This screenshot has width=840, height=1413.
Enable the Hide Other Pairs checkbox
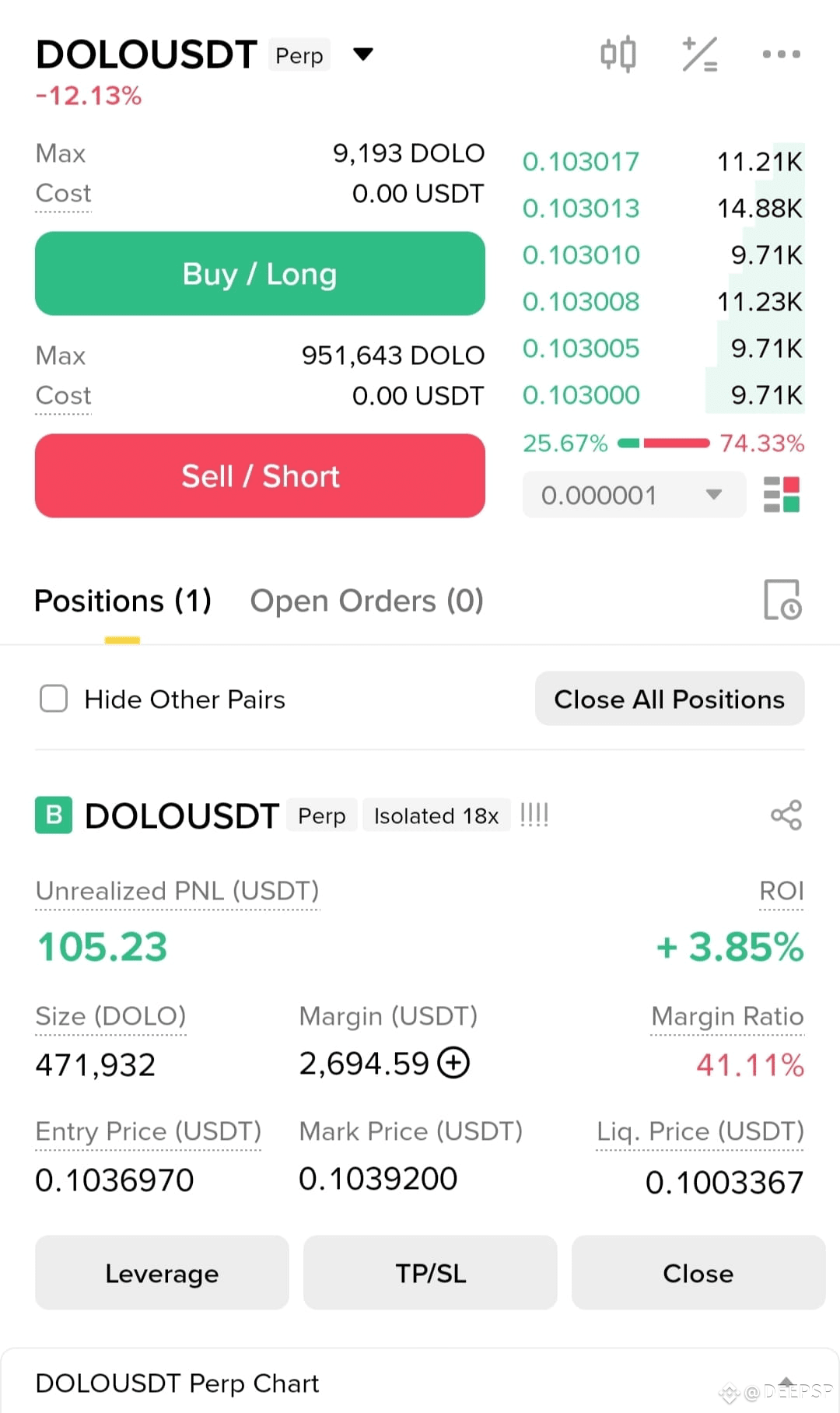pos(52,699)
